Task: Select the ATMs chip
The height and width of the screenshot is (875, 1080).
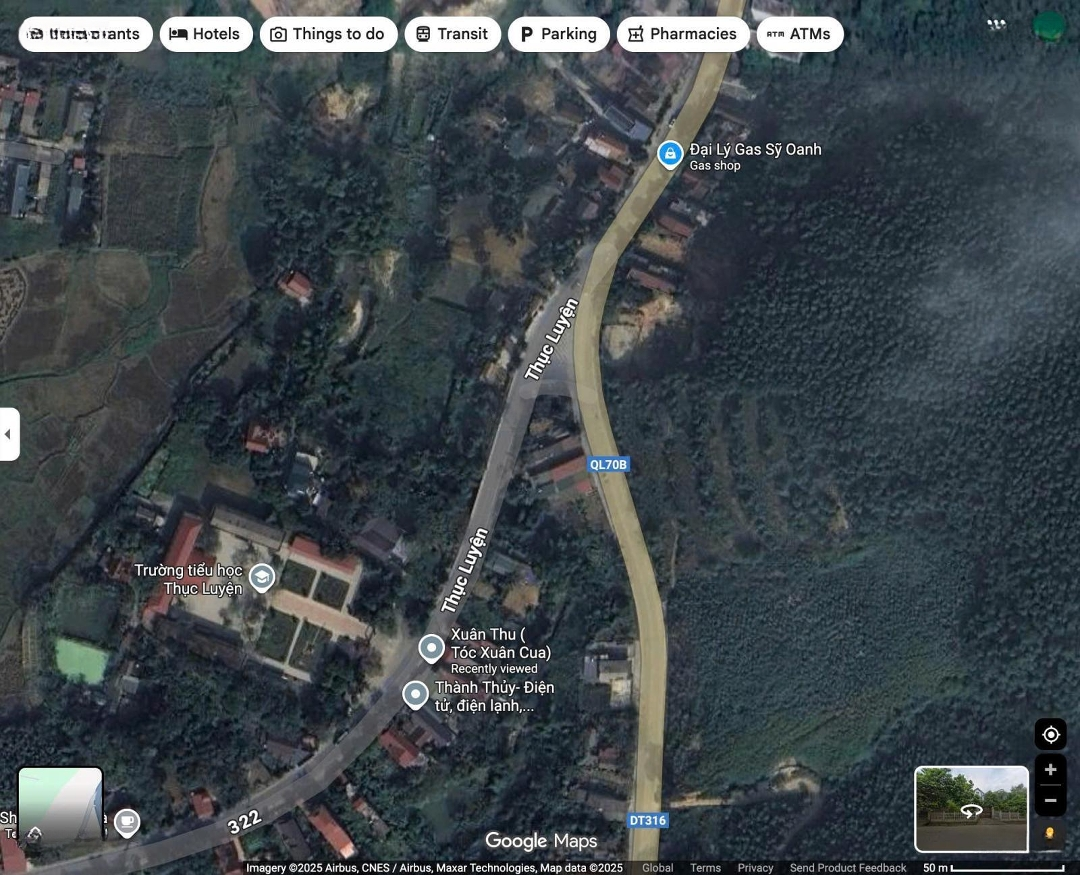Action: click(x=799, y=34)
